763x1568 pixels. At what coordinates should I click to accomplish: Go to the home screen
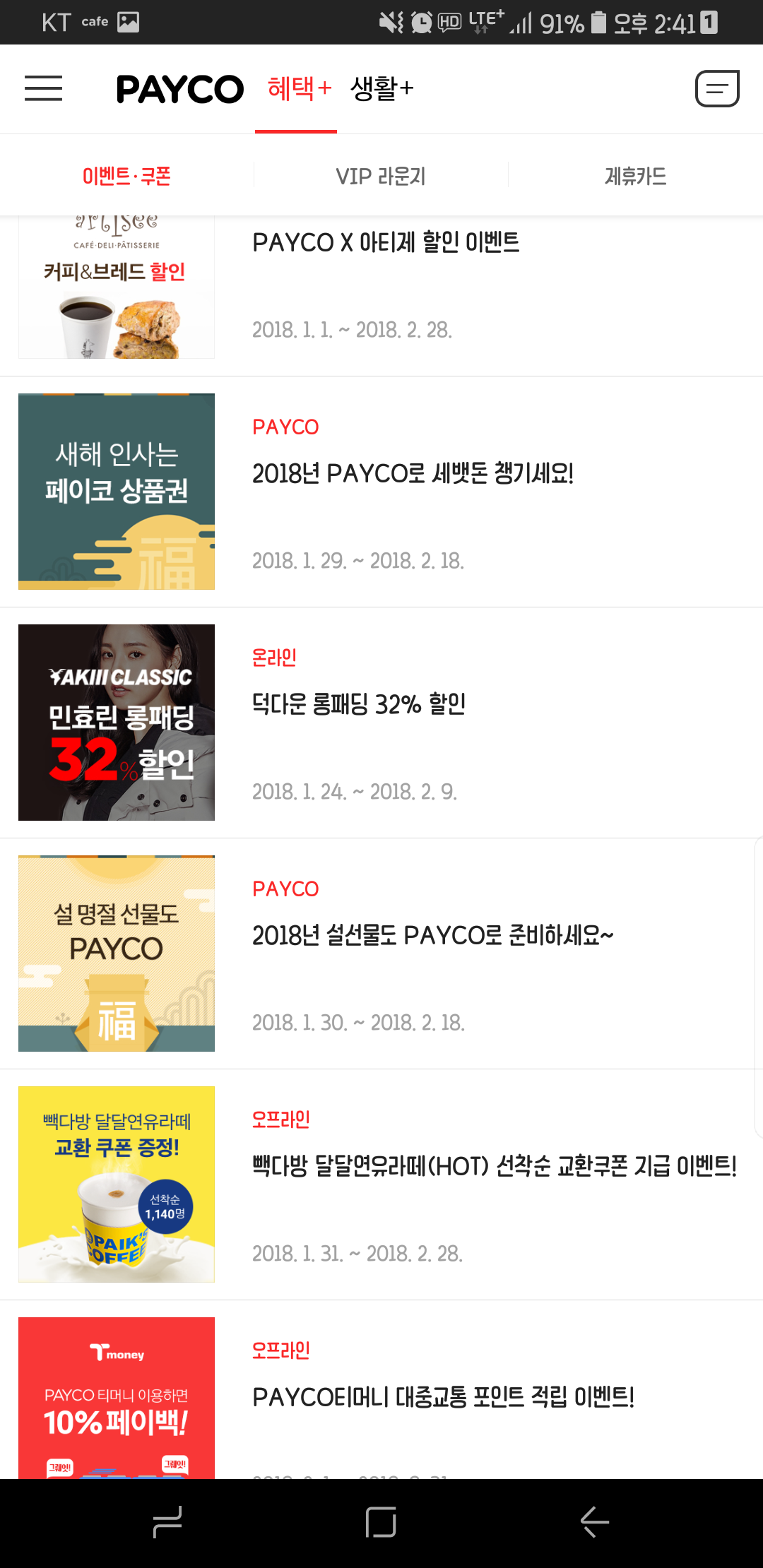click(x=381, y=1521)
